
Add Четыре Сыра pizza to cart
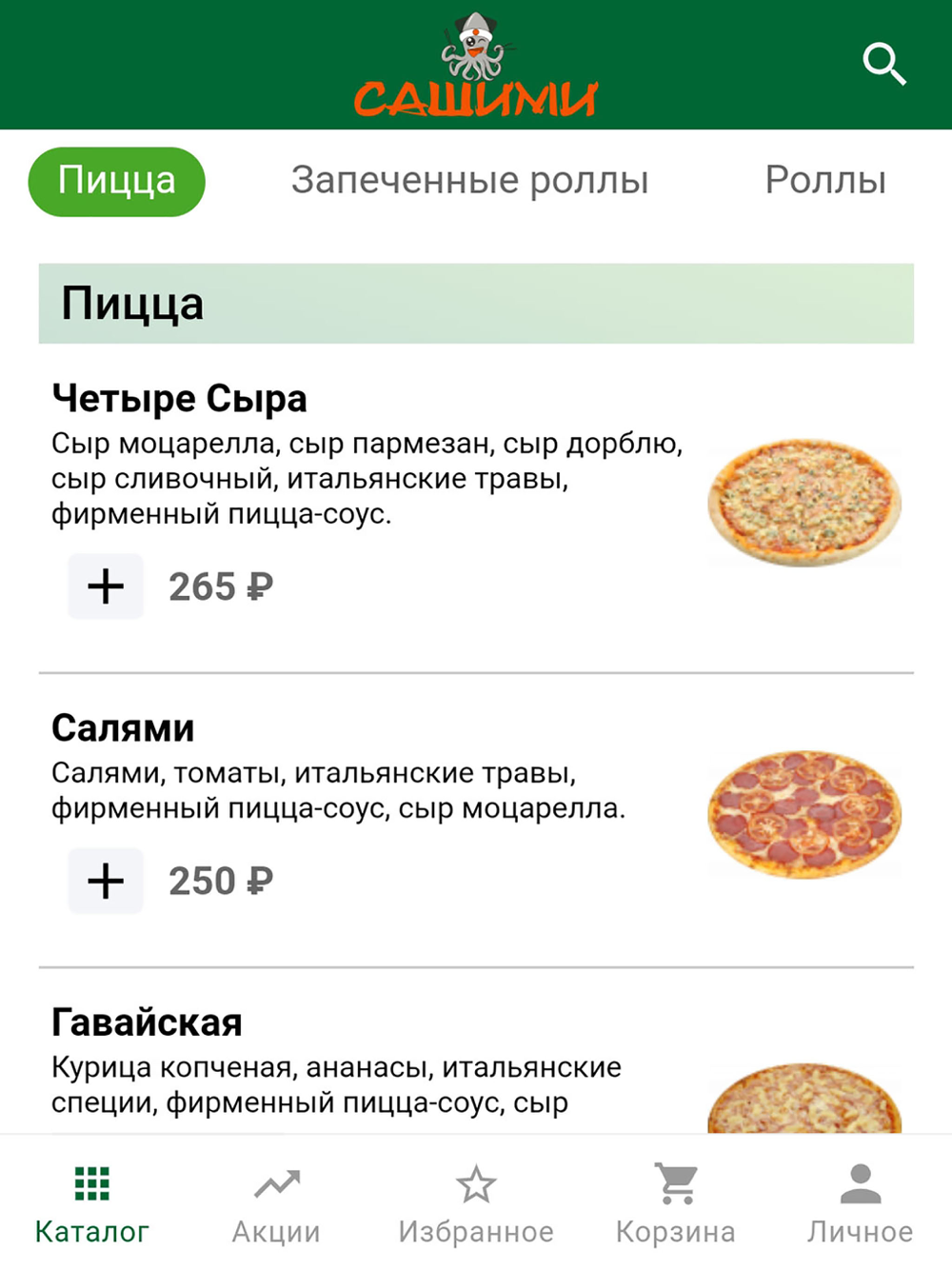tap(106, 586)
